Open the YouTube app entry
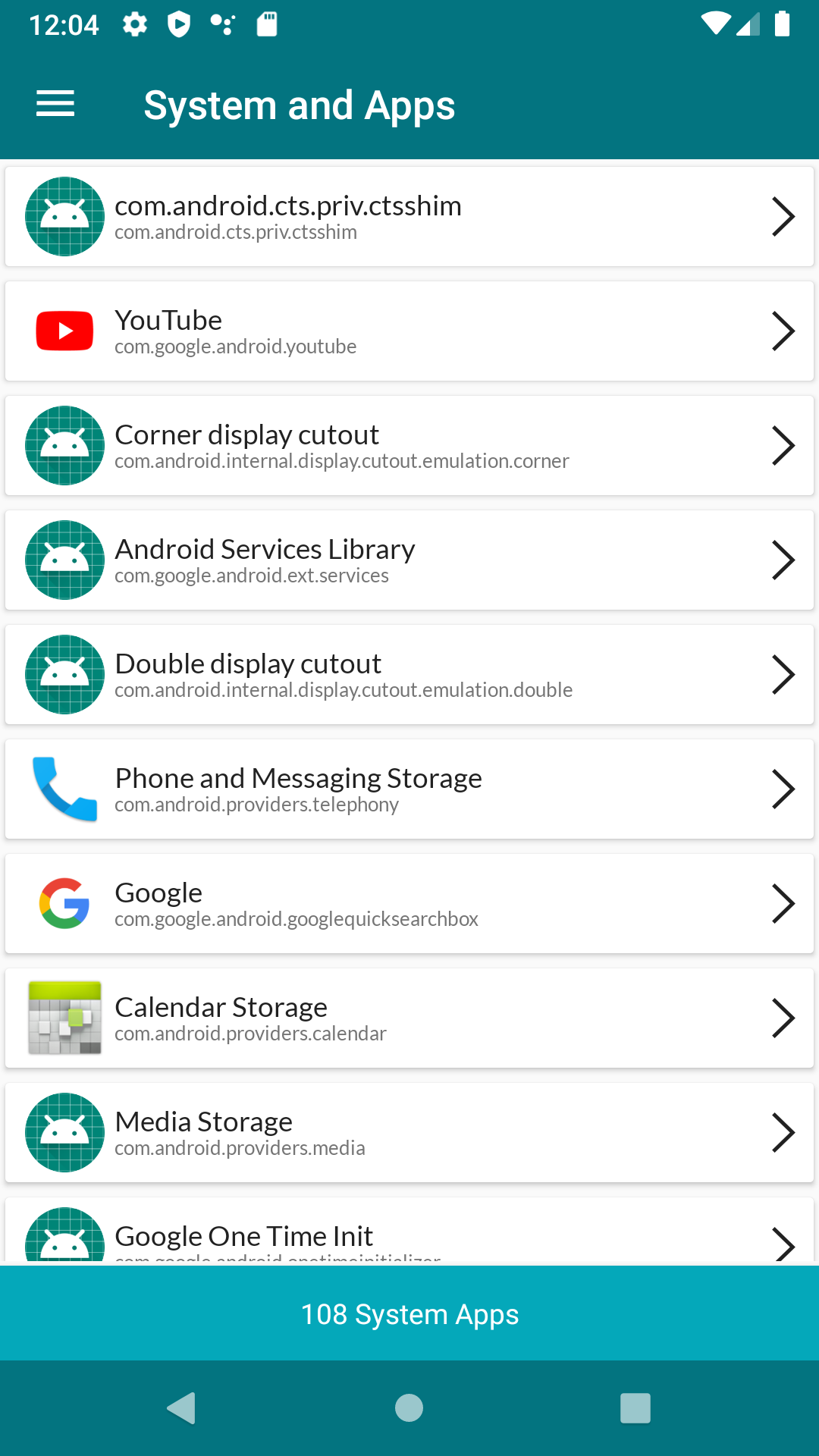 [409, 331]
